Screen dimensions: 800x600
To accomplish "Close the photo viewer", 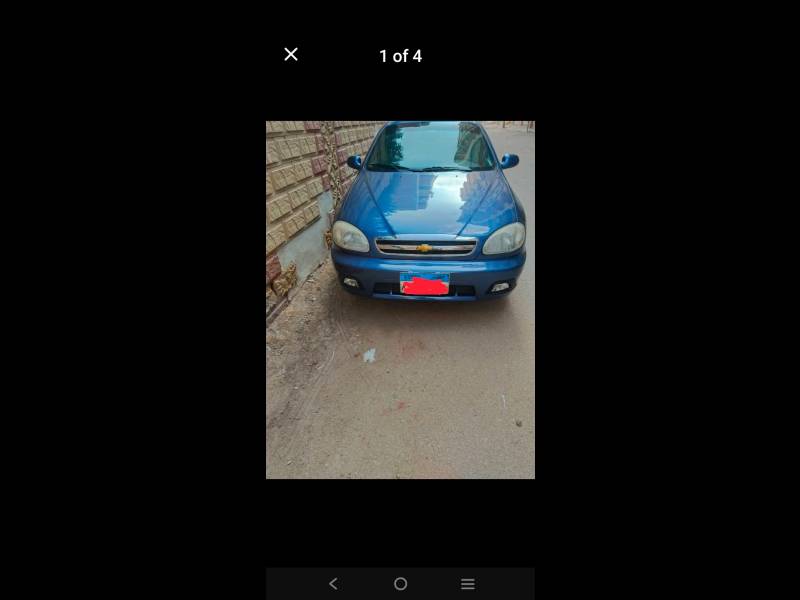I will [x=291, y=55].
